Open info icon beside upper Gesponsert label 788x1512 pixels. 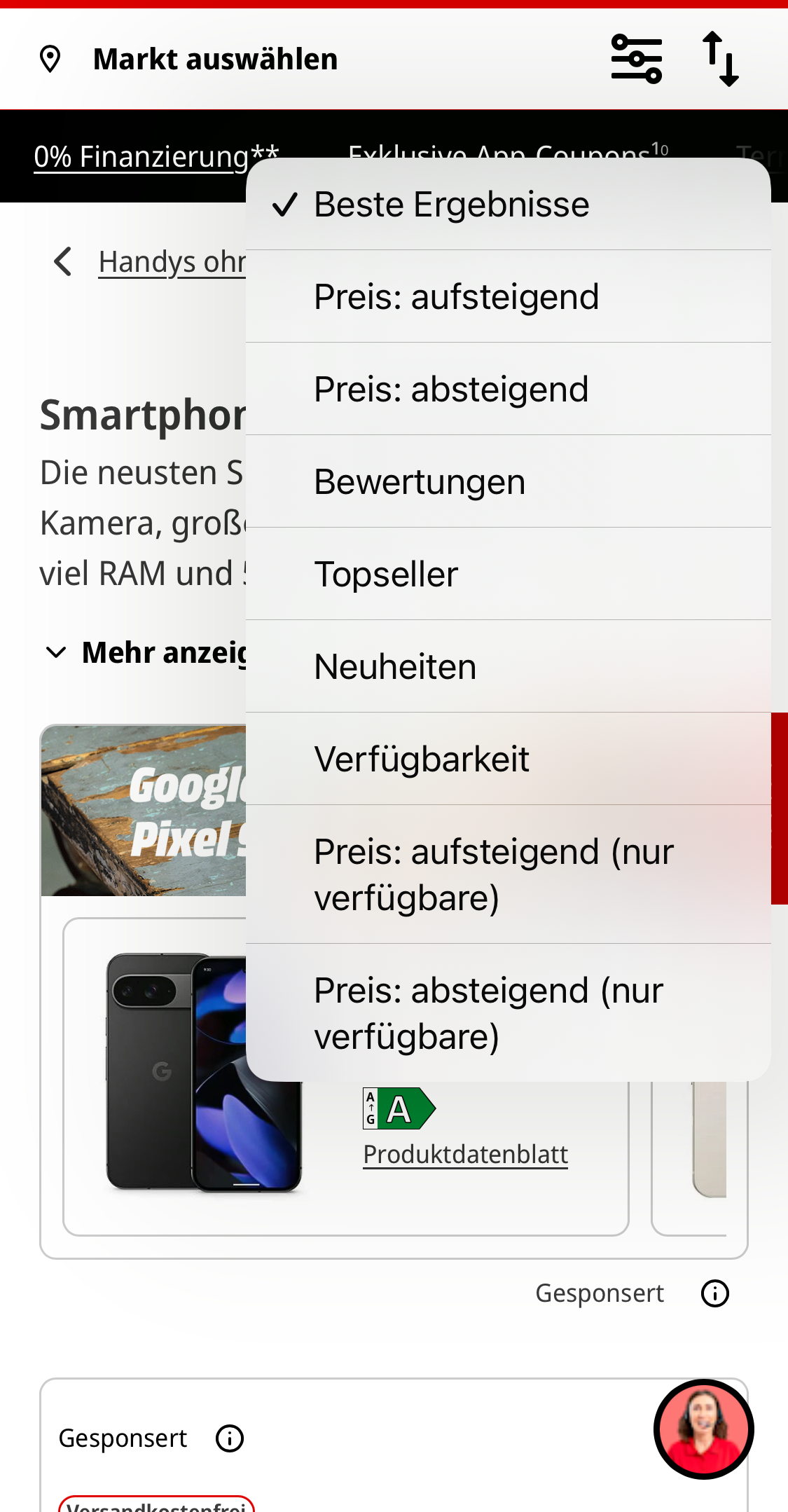714,1293
